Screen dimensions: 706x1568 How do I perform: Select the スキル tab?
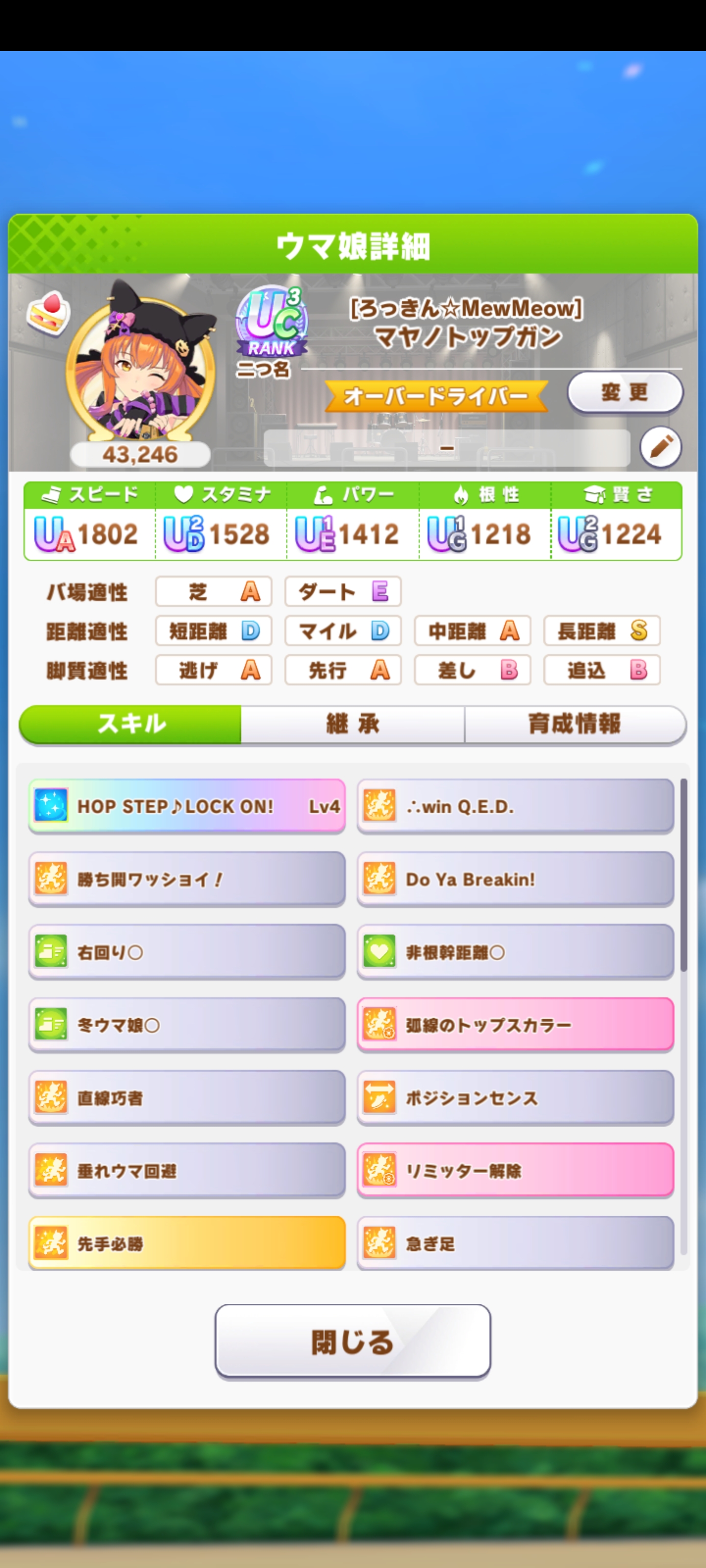click(x=131, y=724)
